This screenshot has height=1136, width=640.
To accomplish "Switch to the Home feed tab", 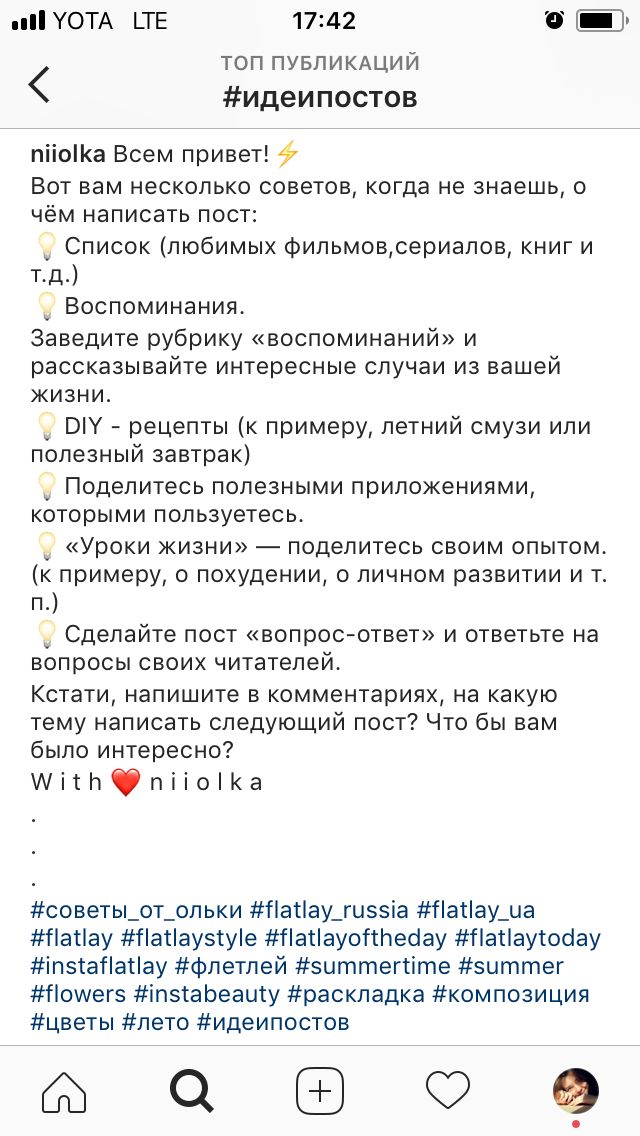I will pos(63,1090).
